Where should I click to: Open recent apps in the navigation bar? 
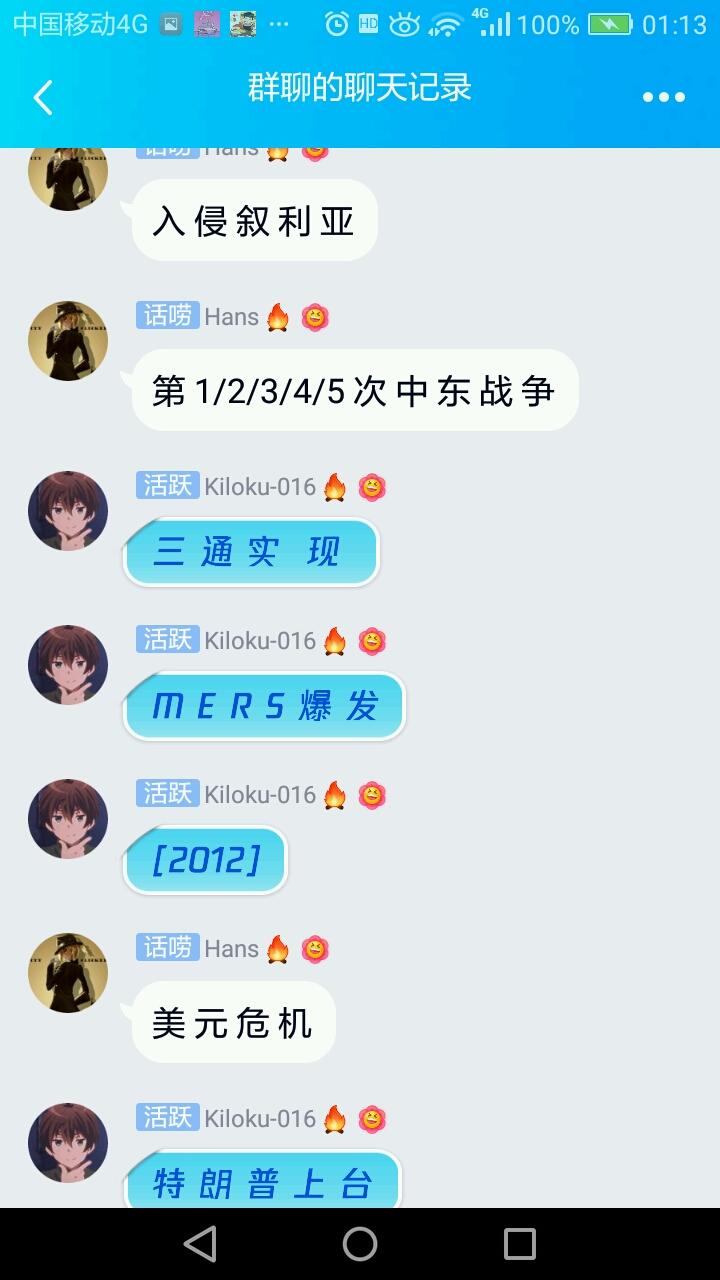(520, 1244)
